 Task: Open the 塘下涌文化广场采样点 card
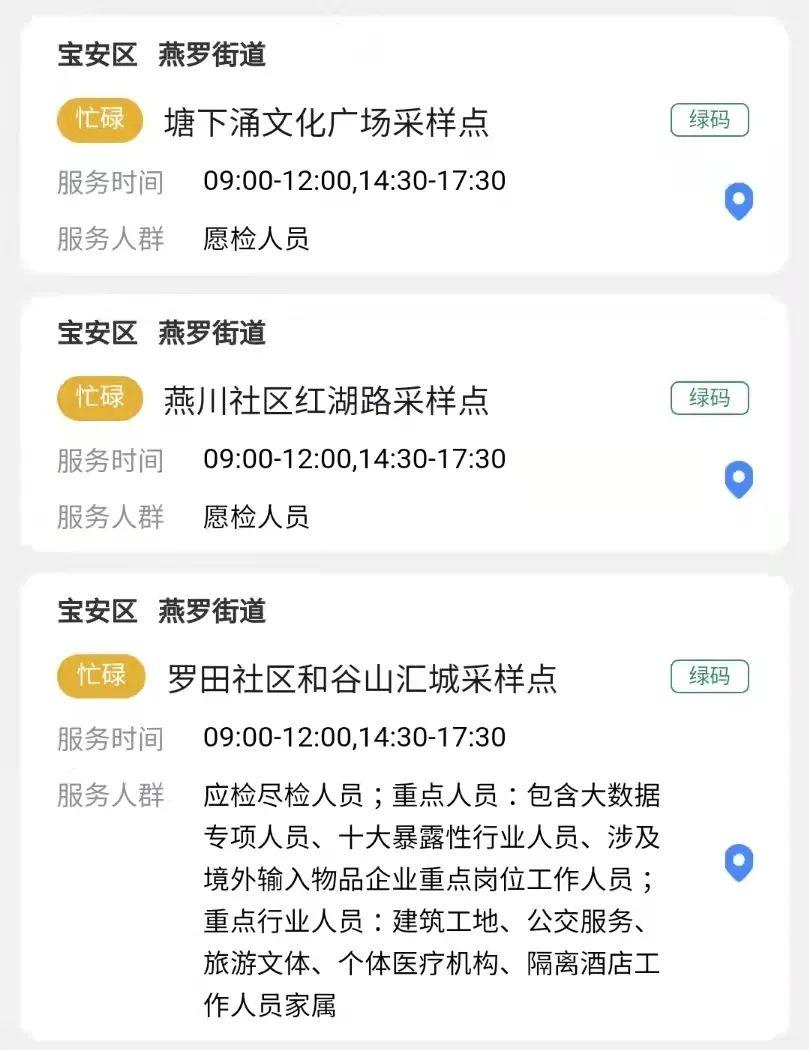pyautogui.click(x=326, y=122)
